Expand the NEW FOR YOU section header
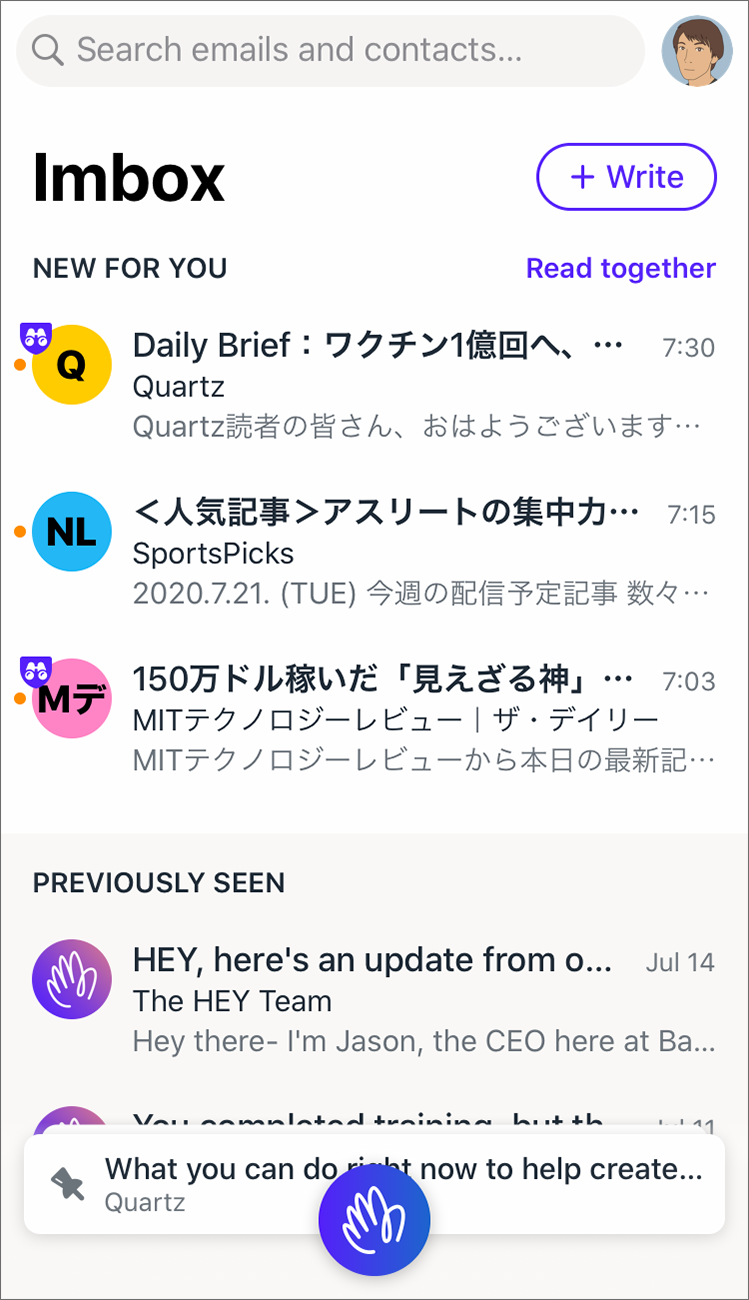 coord(129,268)
